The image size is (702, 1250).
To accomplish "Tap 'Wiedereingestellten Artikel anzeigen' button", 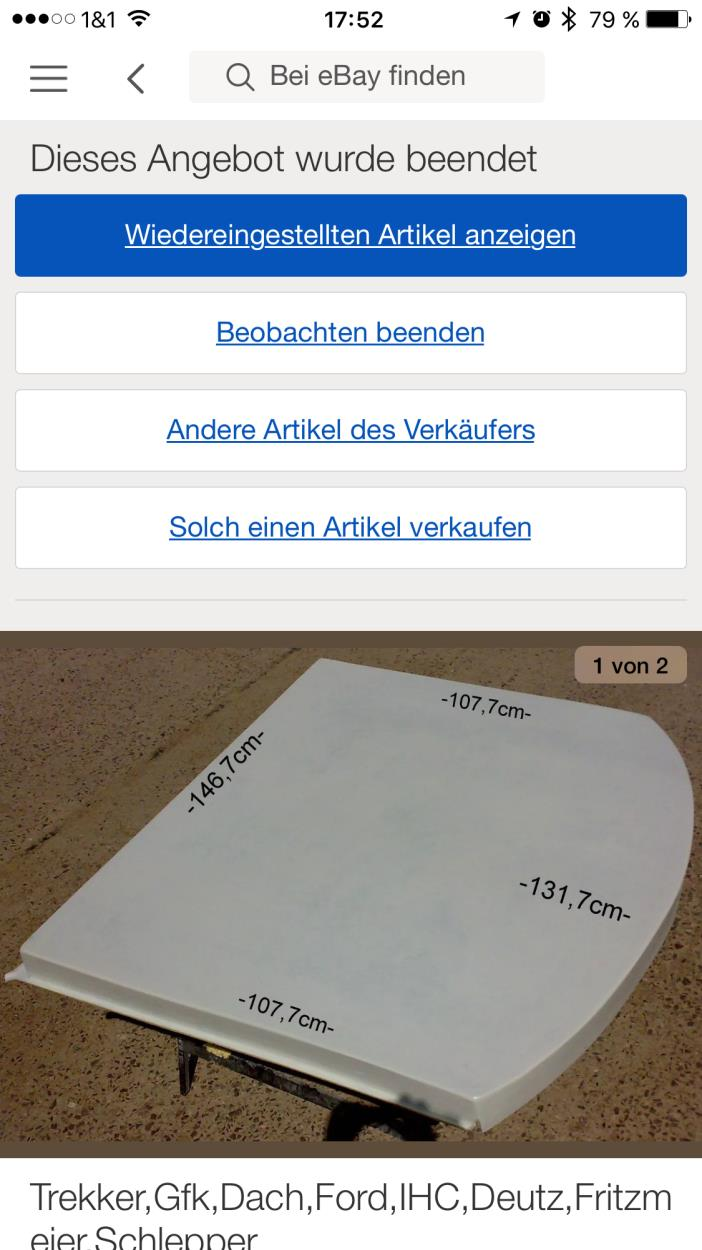I will [350, 235].
